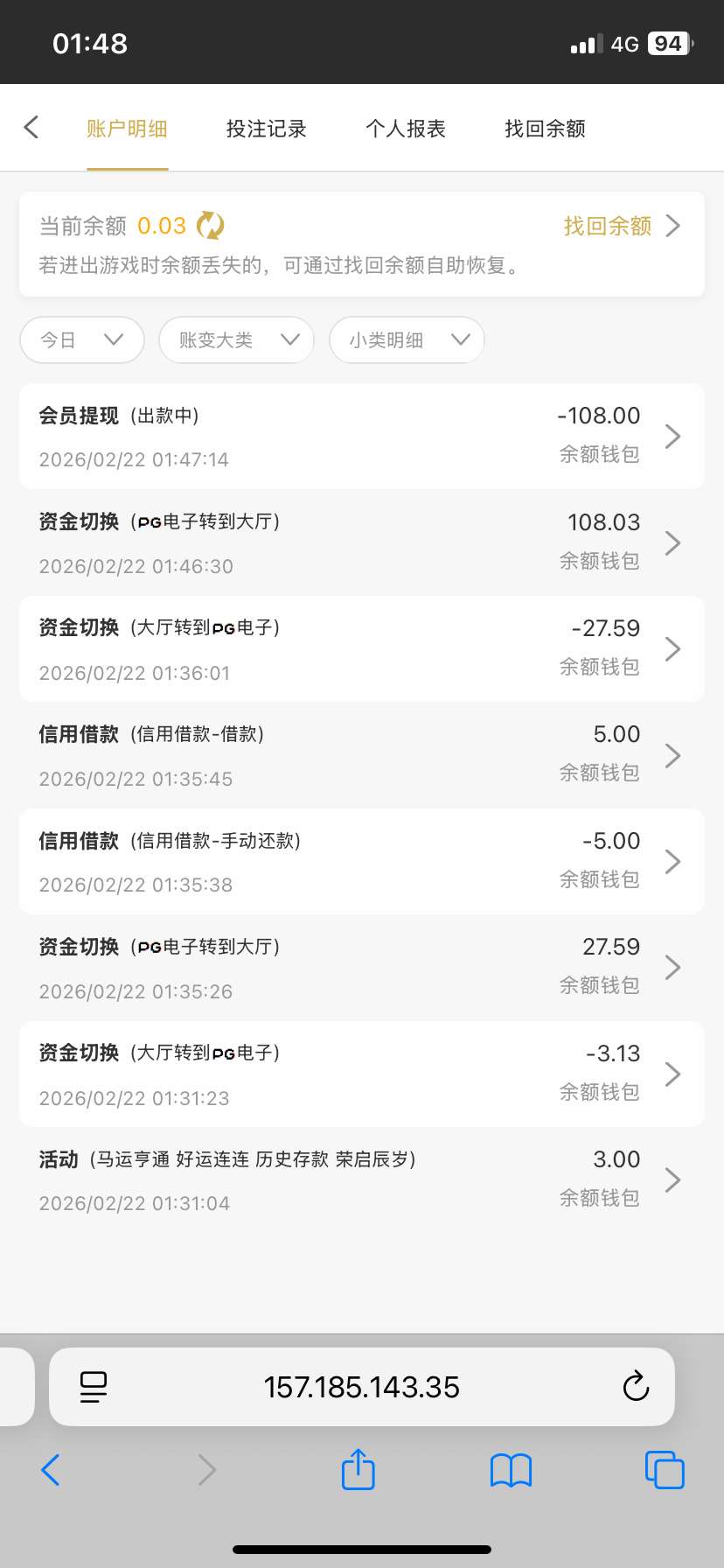
Task: Expand the 小类明细 filter dropdown
Action: point(407,339)
